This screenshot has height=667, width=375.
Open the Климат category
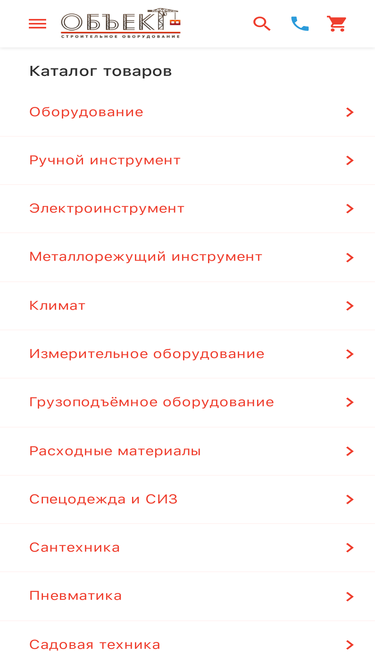tap(188, 306)
